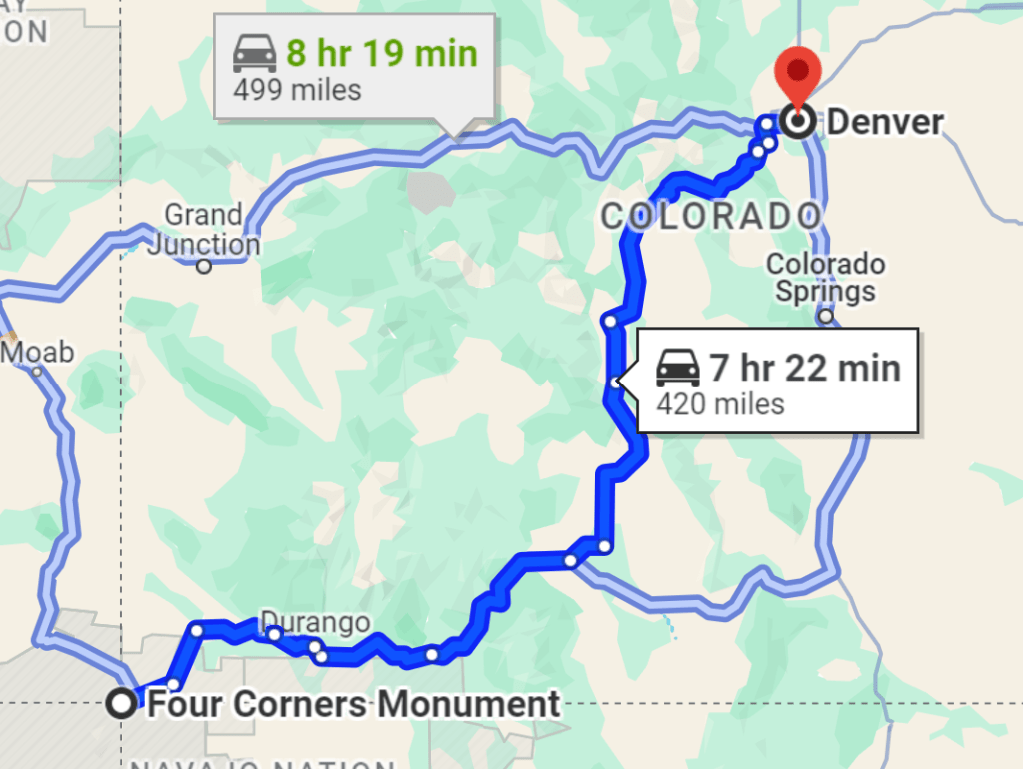Tap the 7 hr 22 min route label
The image size is (1023, 769).
[777, 382]
